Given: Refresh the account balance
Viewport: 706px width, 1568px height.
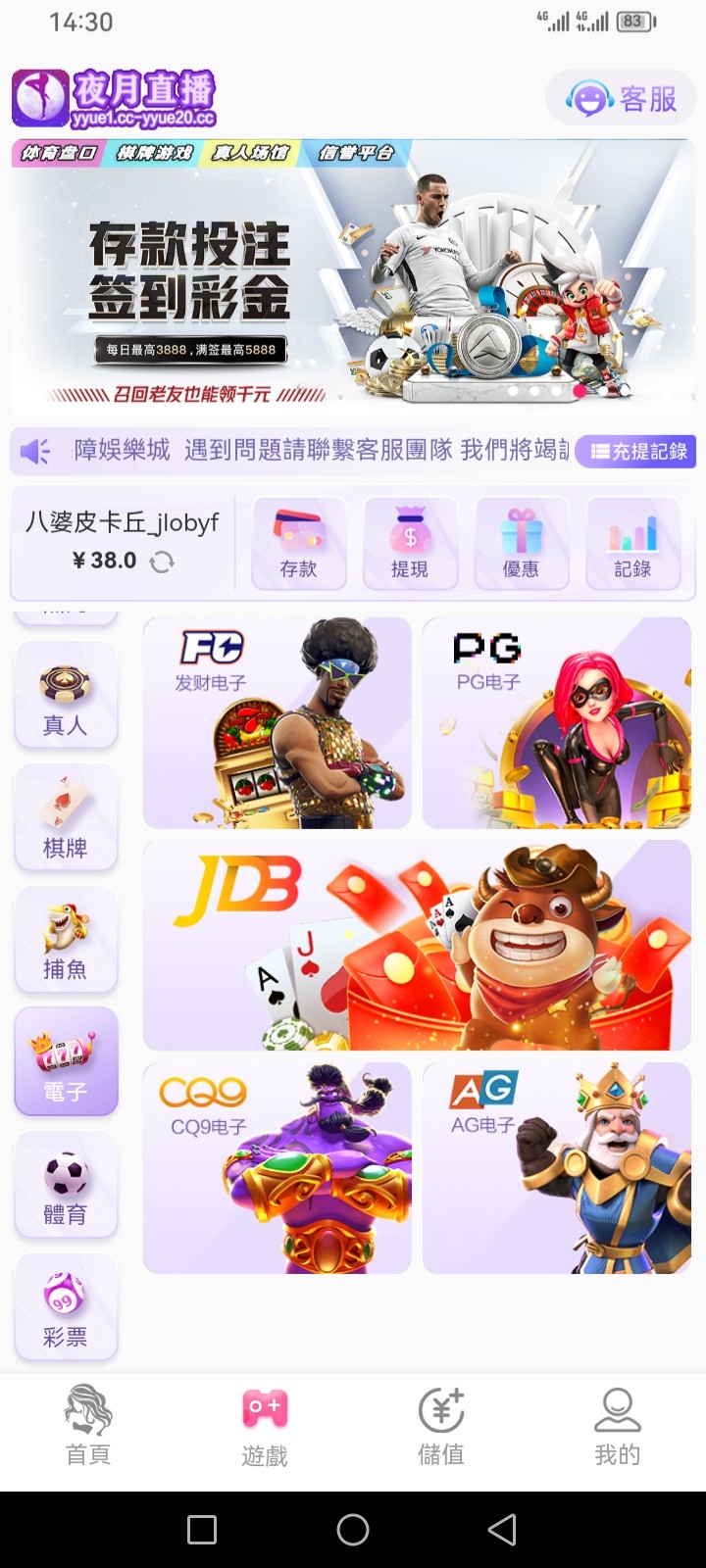Looking at the screenshot, I should click(x=162, y=562).
